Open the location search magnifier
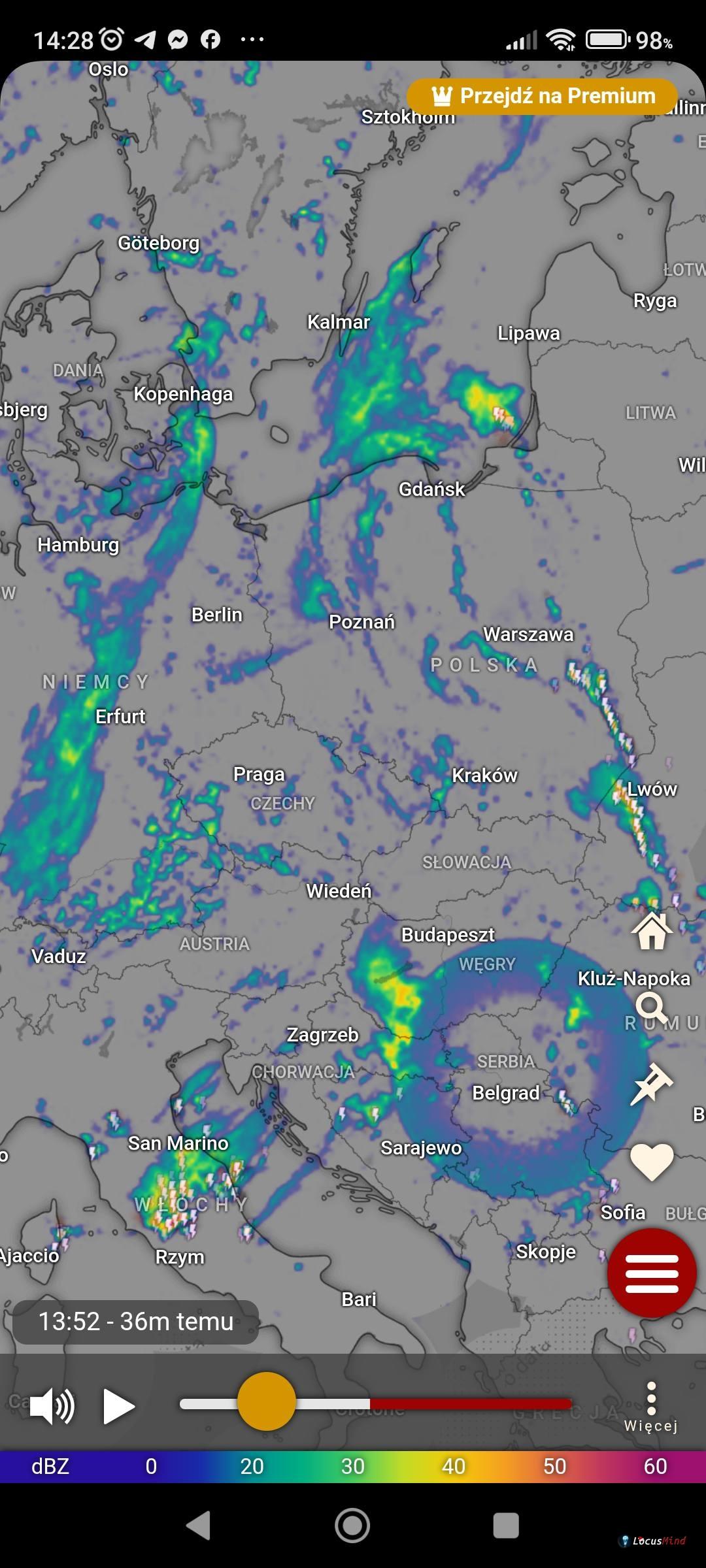This screenshot has height=1568, width=706. [651, 1008]
